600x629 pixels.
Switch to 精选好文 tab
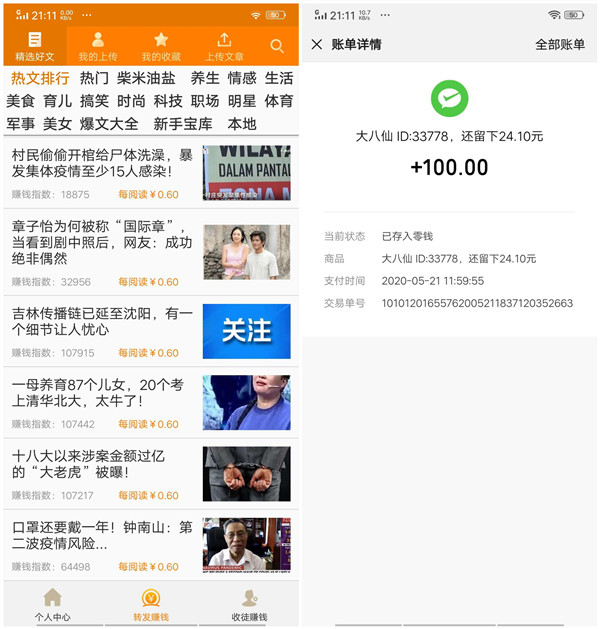35,46
